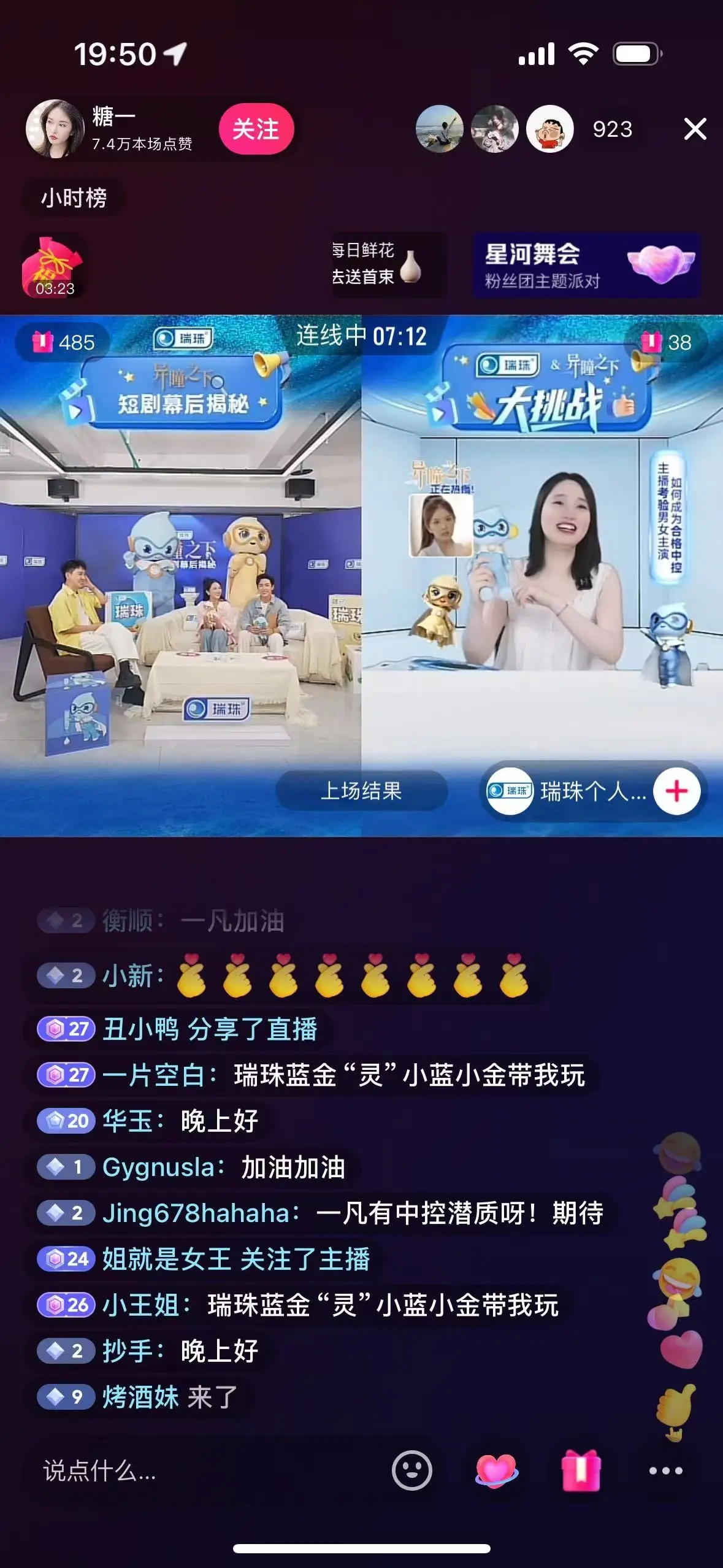The height and width of the screenshot is (1568, 723).
Task: Open the 每日鲜花 daily flower banner
Action: 388,264
